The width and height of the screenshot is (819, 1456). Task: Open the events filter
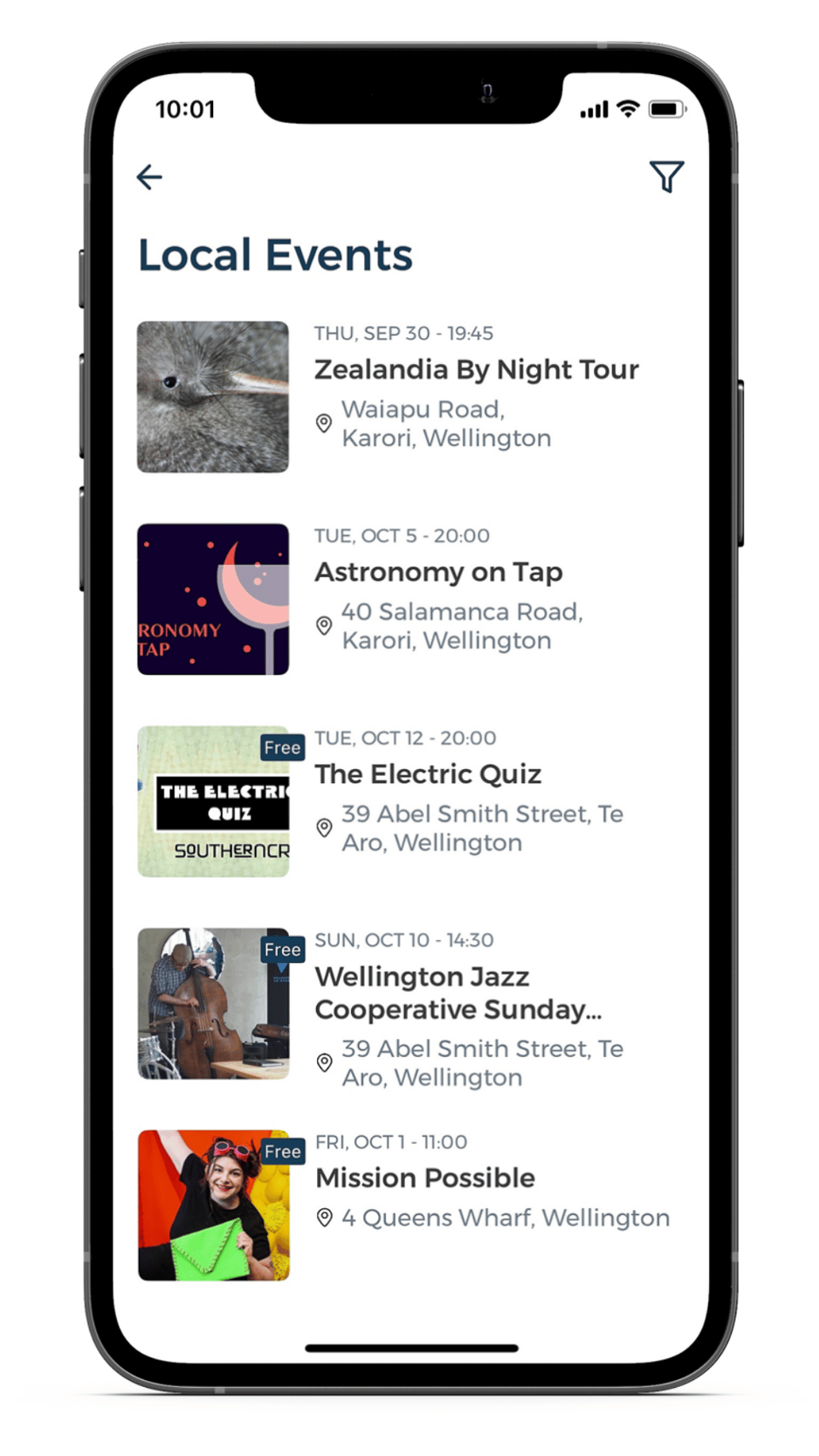[x=666, y=176]
